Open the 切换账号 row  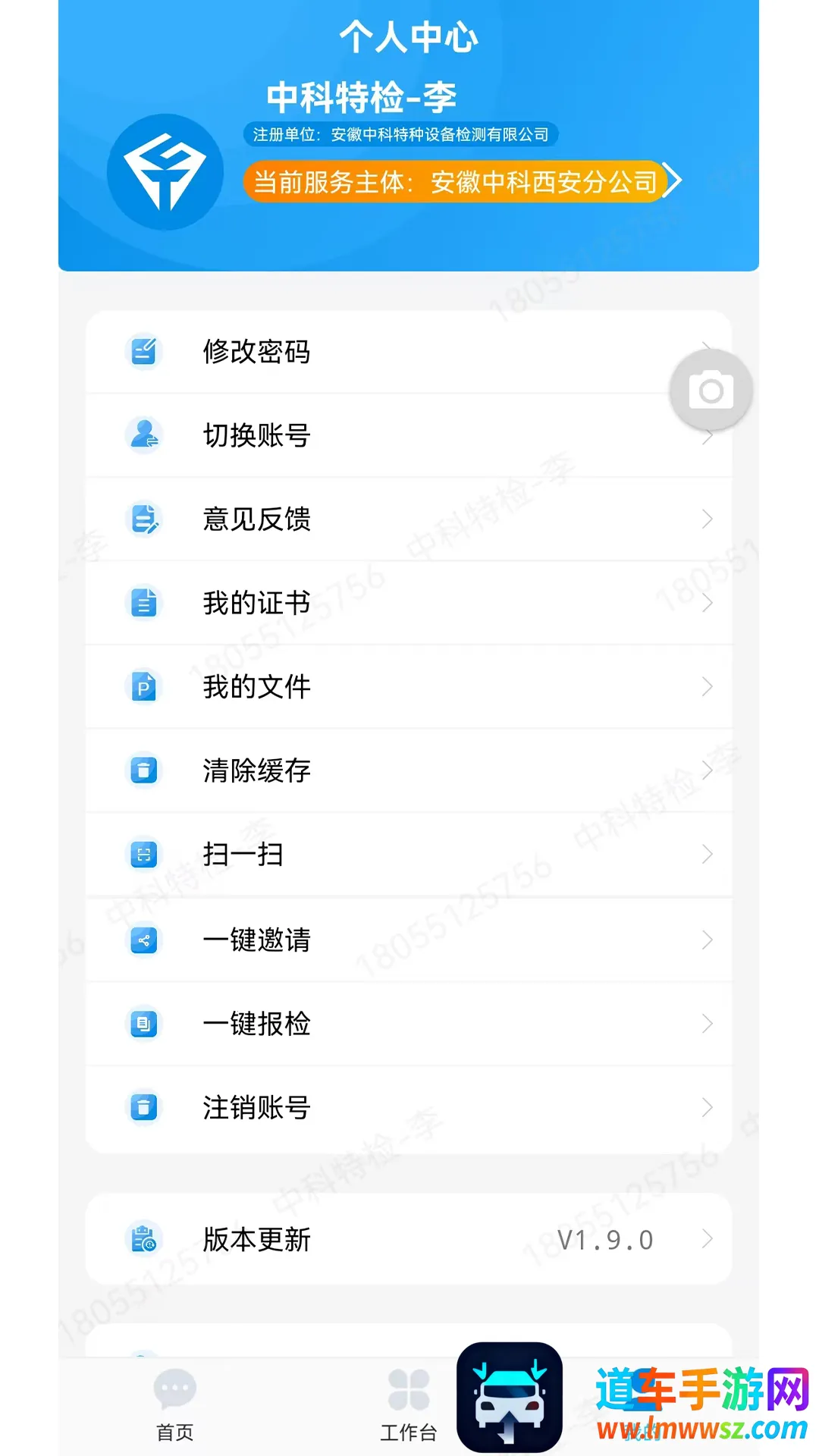408,435
